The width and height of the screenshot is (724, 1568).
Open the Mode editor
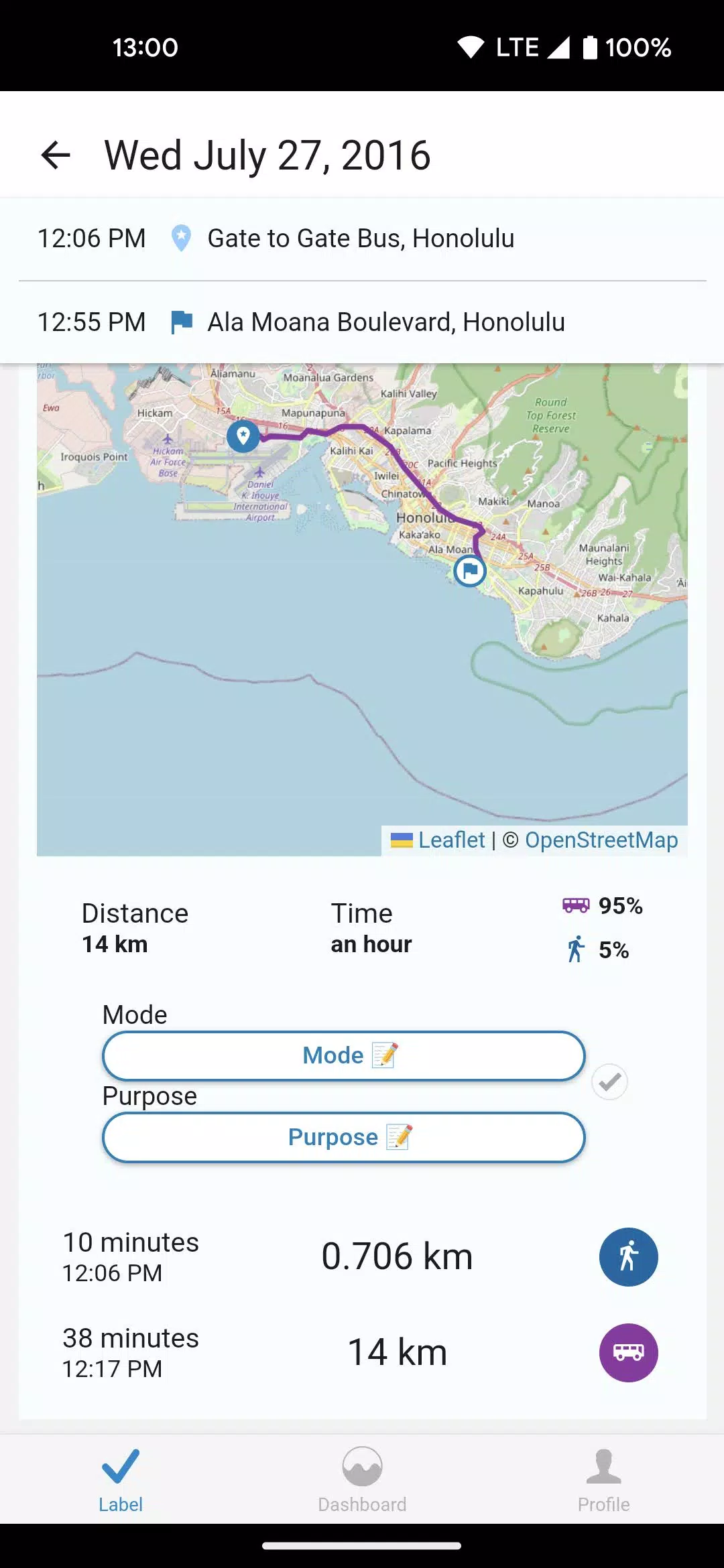[x=343, y=1055]
